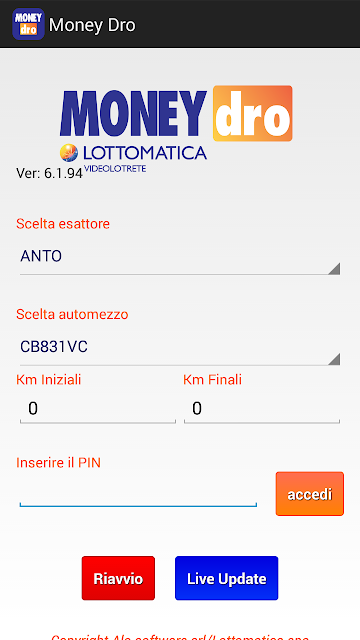Open the Scelta automezzo dropdown showing CB831VC

click(x=180, y=348)
